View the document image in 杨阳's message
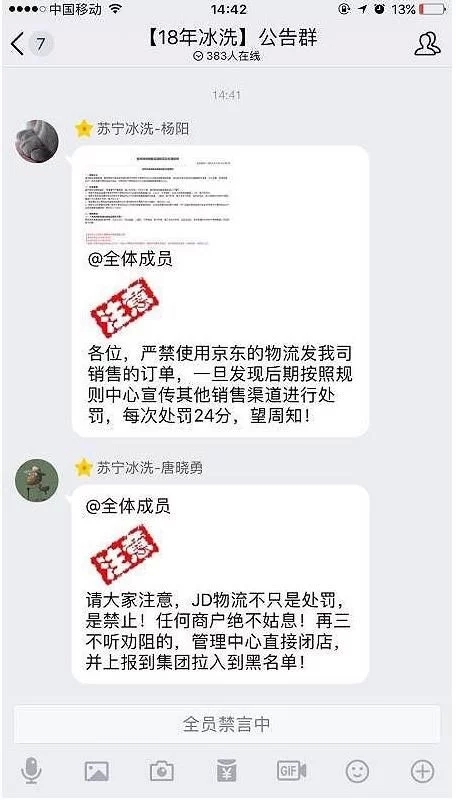 pos(160,201)
